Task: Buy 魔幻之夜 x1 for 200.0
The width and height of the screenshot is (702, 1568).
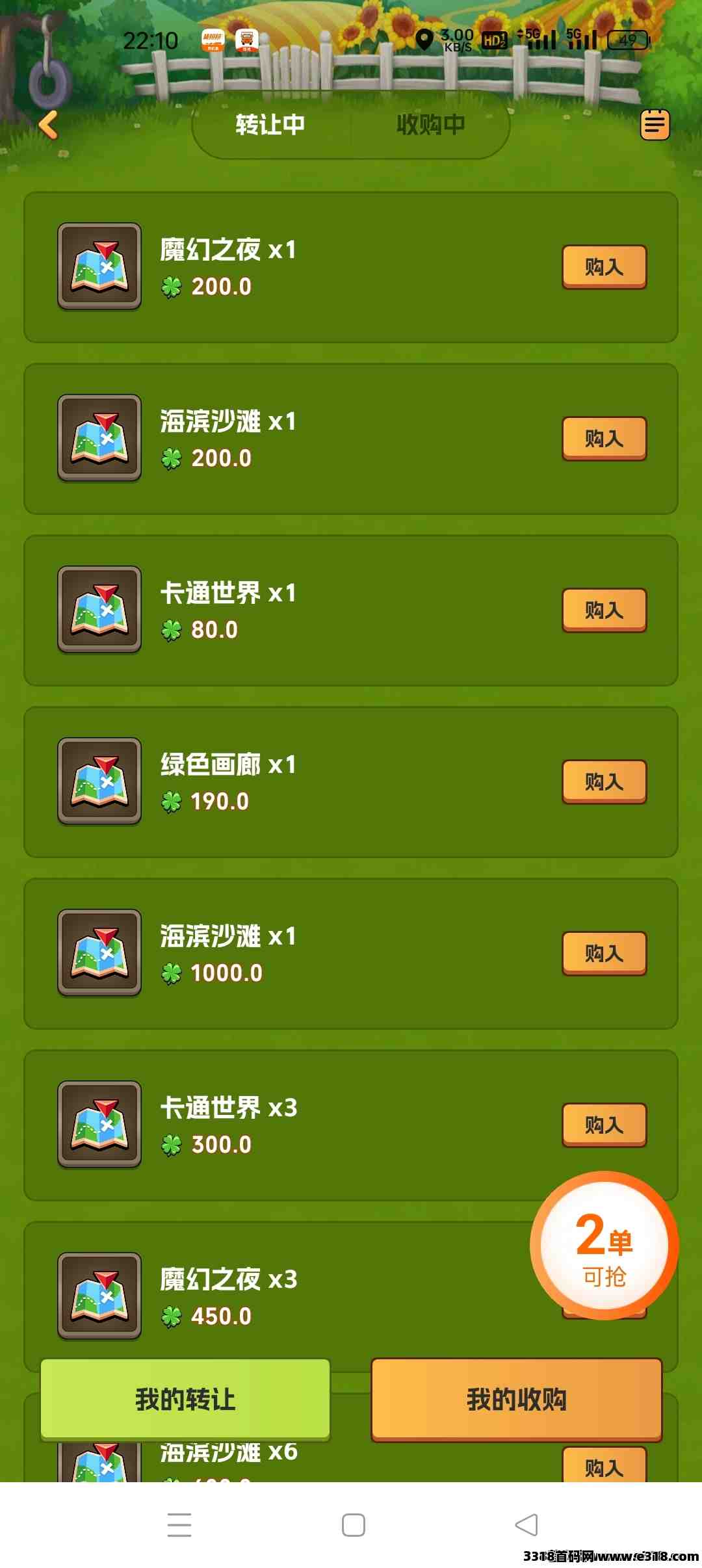Action: coord(604,267)
